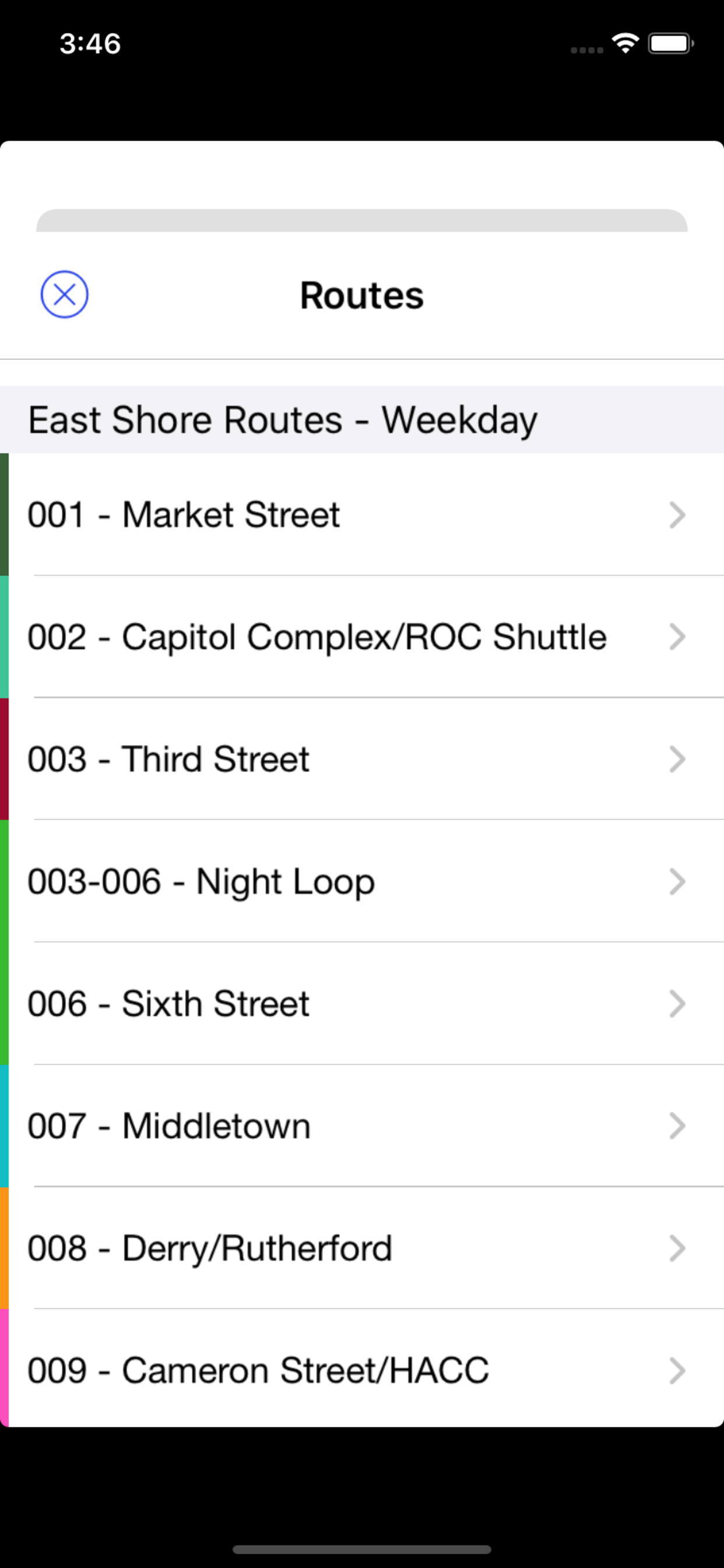This screenshot has width=724, height=1568.
Task: Open 008 - Derry/Rutherford route
Action: [362, 1248]
